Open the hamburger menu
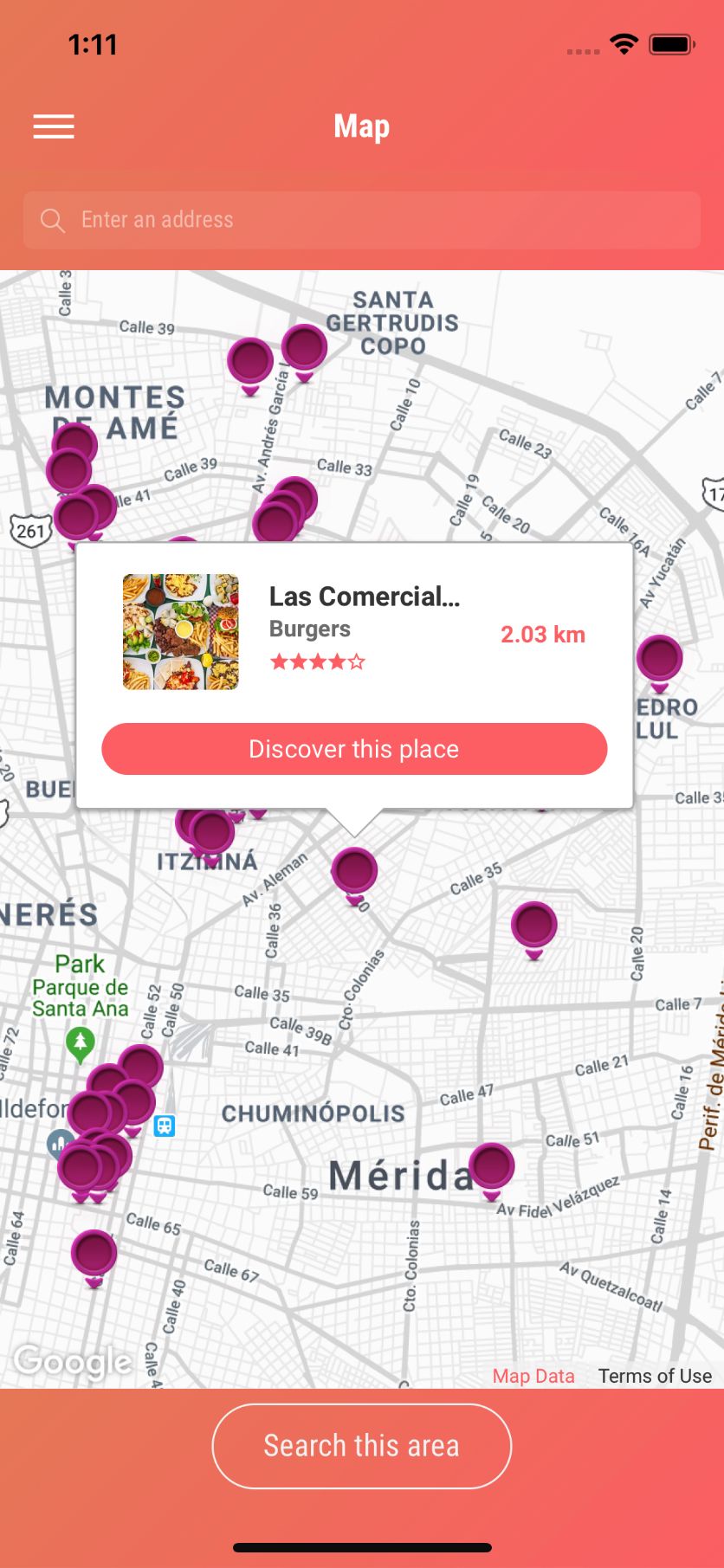The image size is (724, 1568). coord(54,126)
